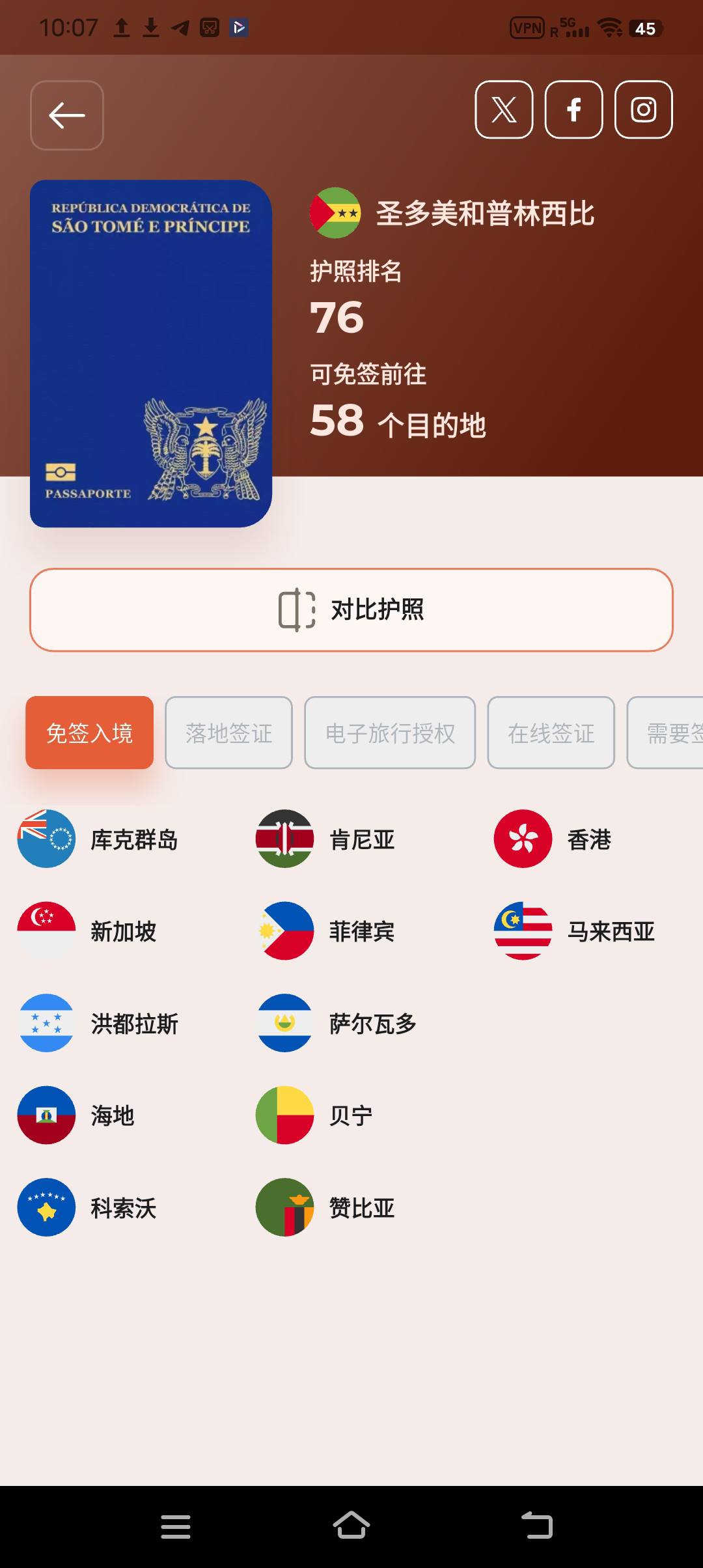Open 萨尔瓦多 destination
This screenshot has width=703, height=1568.
tap(335, 1023)
